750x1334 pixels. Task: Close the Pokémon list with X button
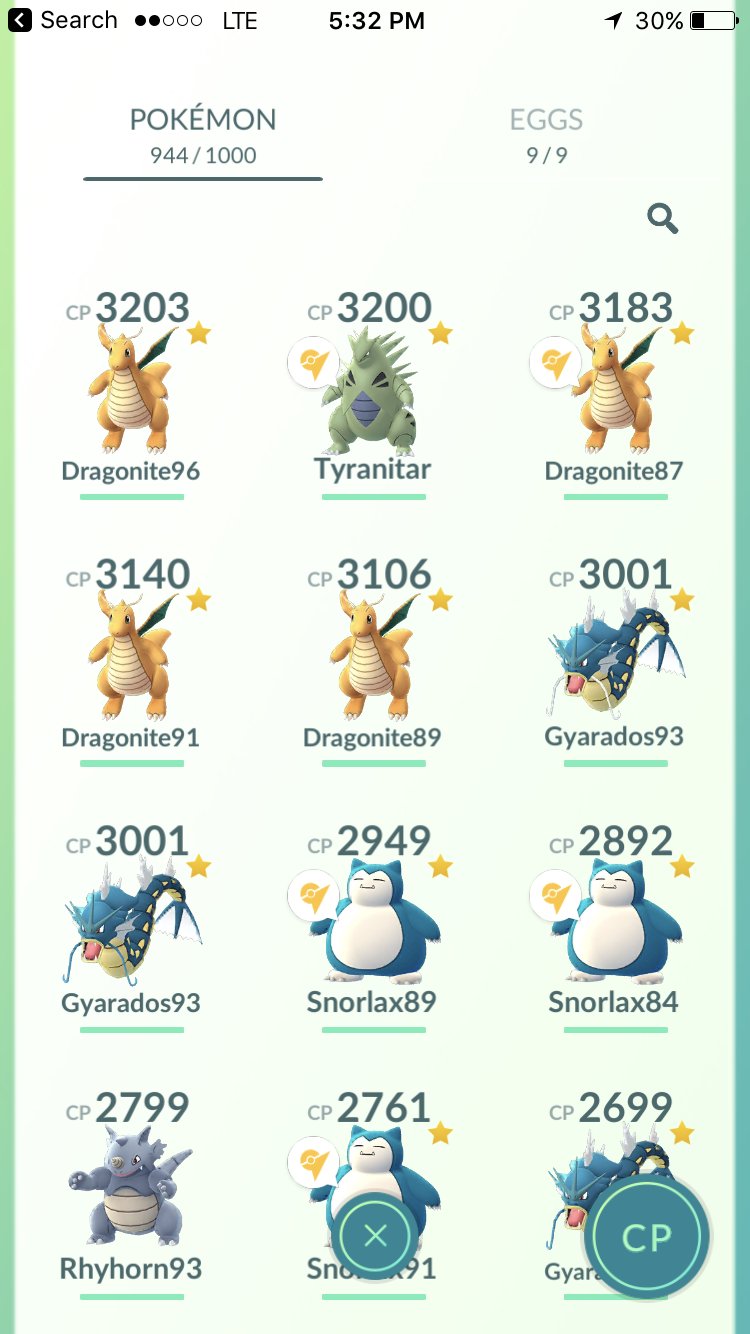pos(375,1237)
